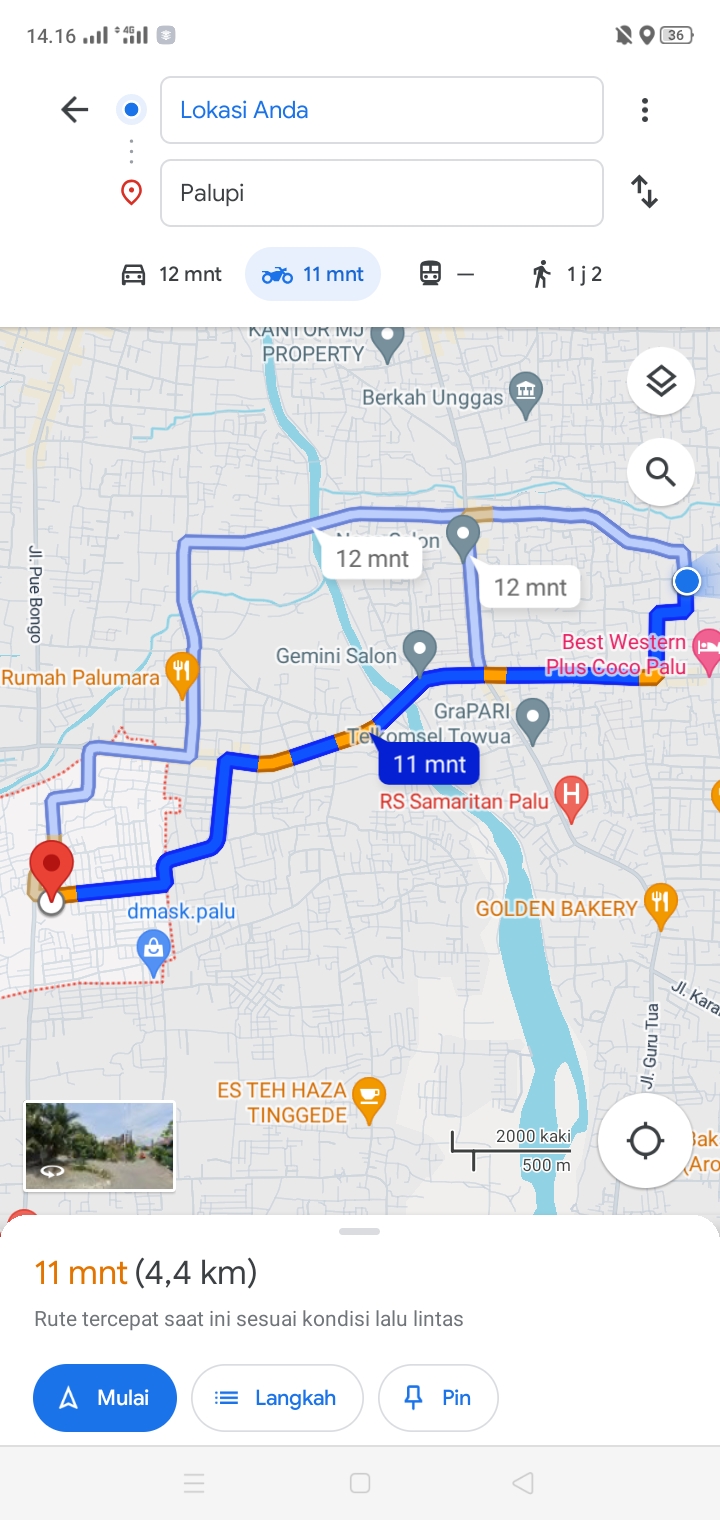Image resolution: width=720 pixels, height=1520 pixels.
Task: Switch to car travel mode, 12 mnt
Action: (171, 274)
